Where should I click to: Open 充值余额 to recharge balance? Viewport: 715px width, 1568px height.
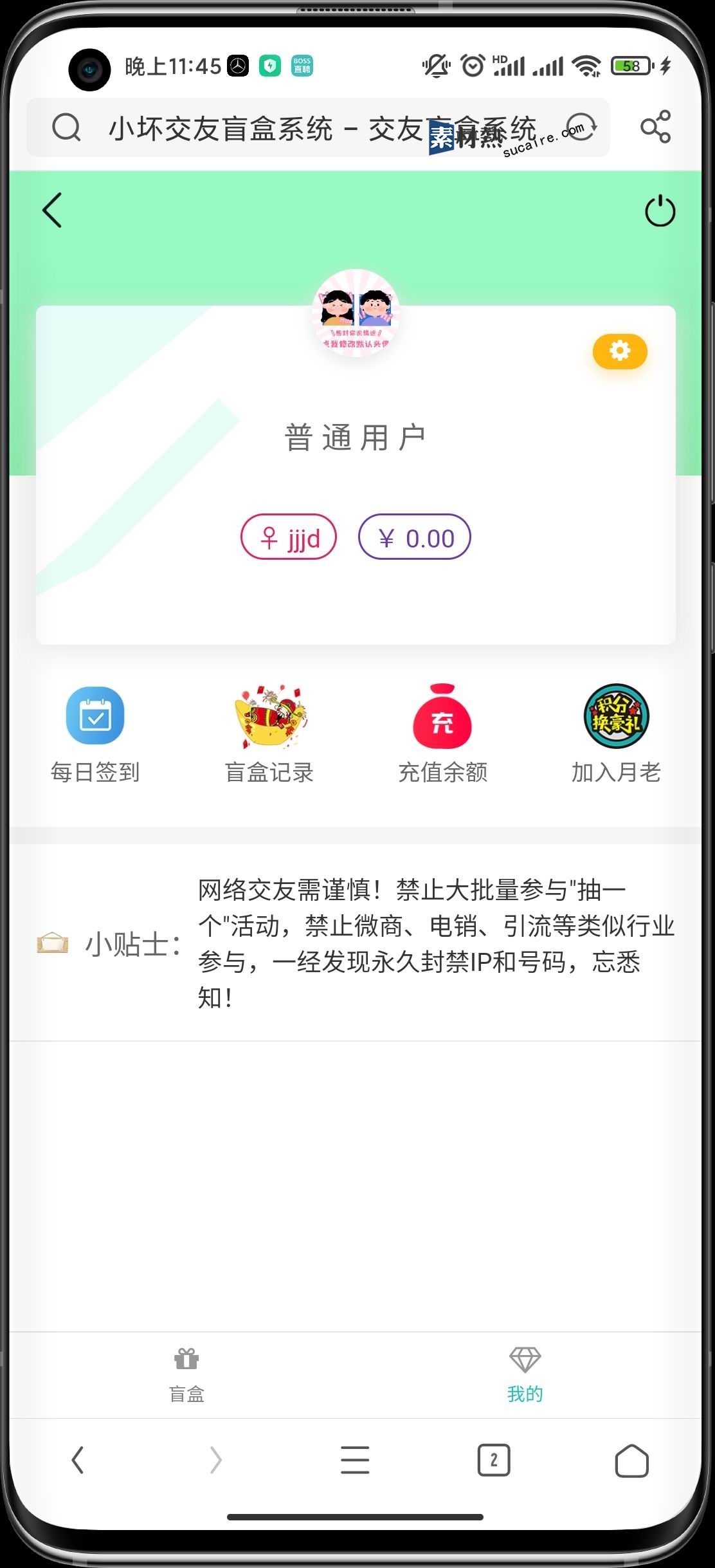click(442, 734)
